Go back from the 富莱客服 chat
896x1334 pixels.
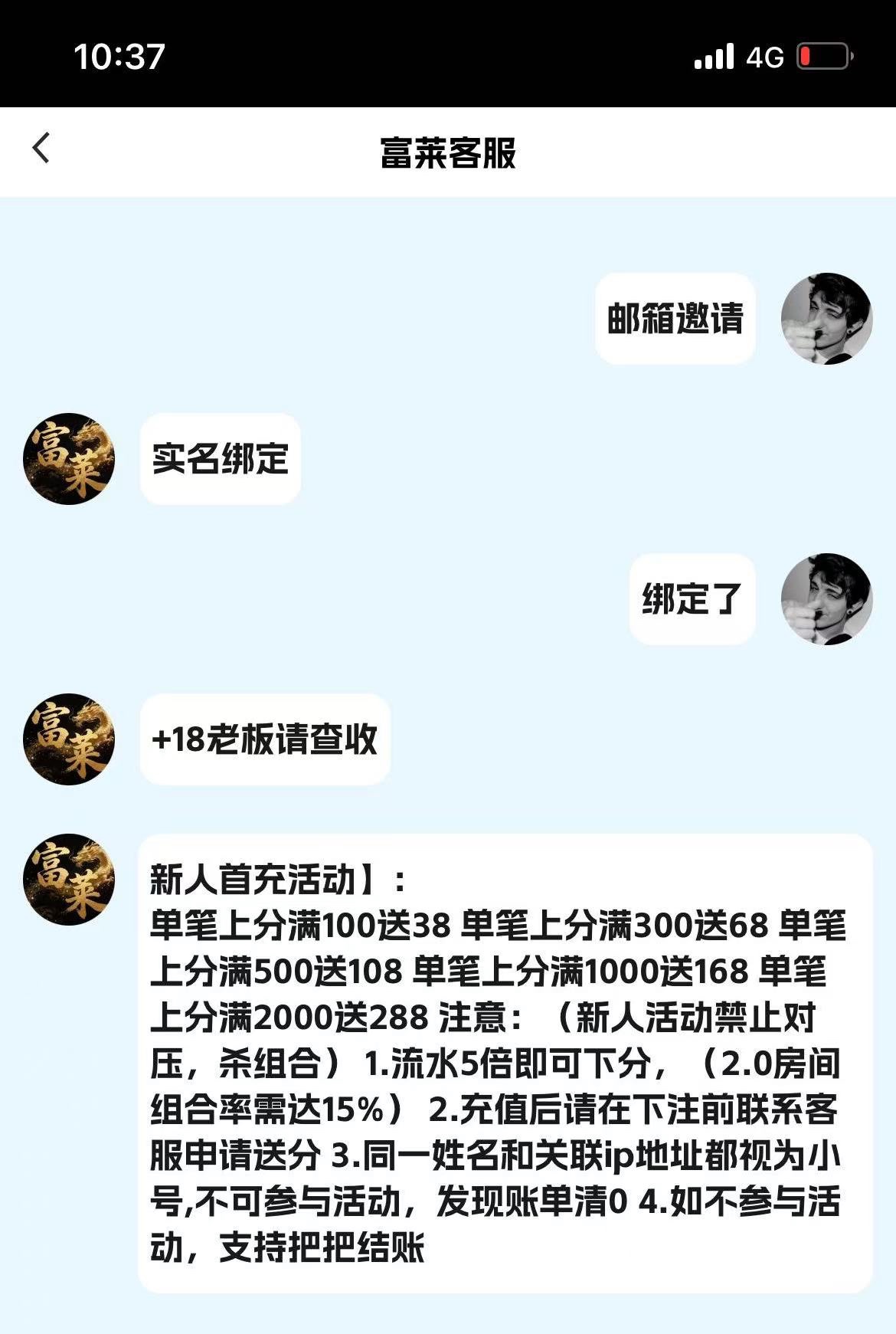tap(41, 149)
